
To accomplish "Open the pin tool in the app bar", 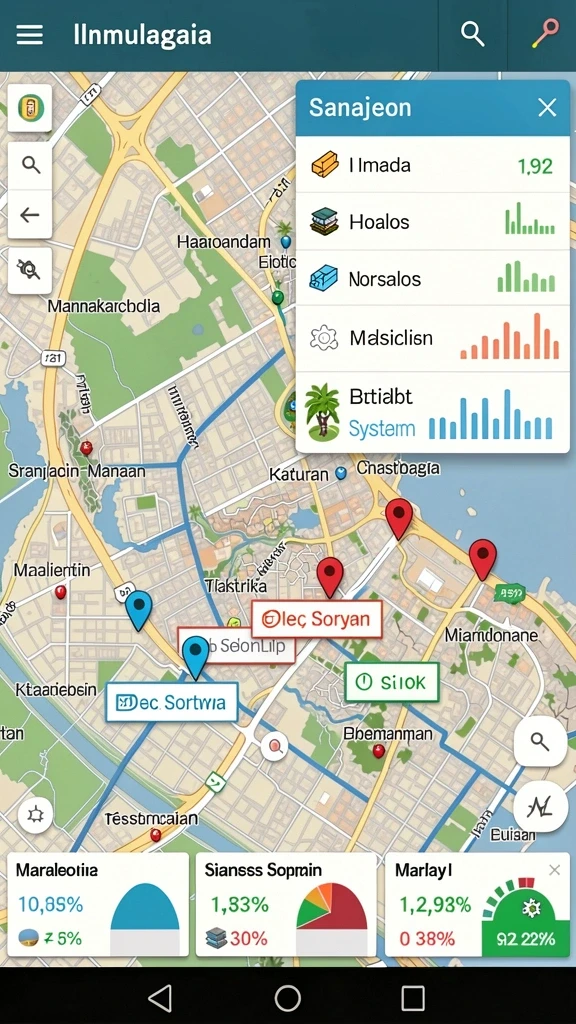I will [545, 34].
